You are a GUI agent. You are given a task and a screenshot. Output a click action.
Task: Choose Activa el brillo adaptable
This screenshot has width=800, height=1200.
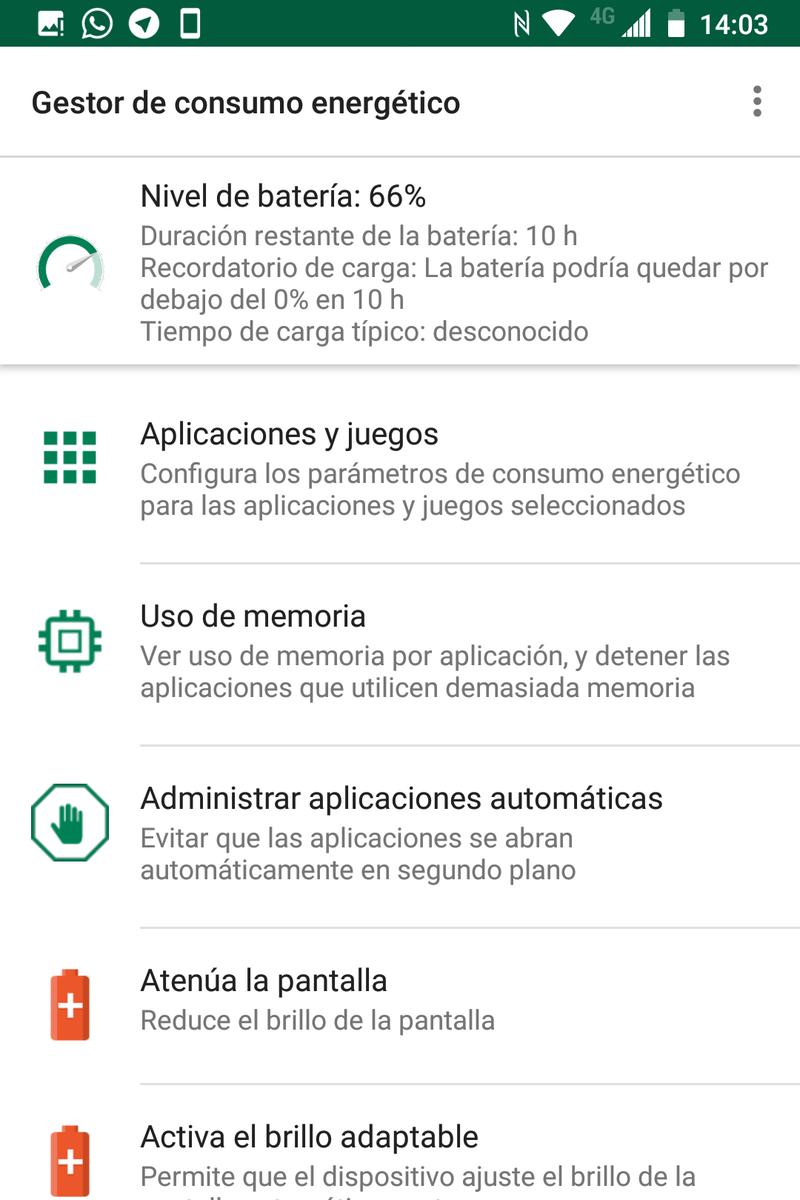pos(400,1150)
